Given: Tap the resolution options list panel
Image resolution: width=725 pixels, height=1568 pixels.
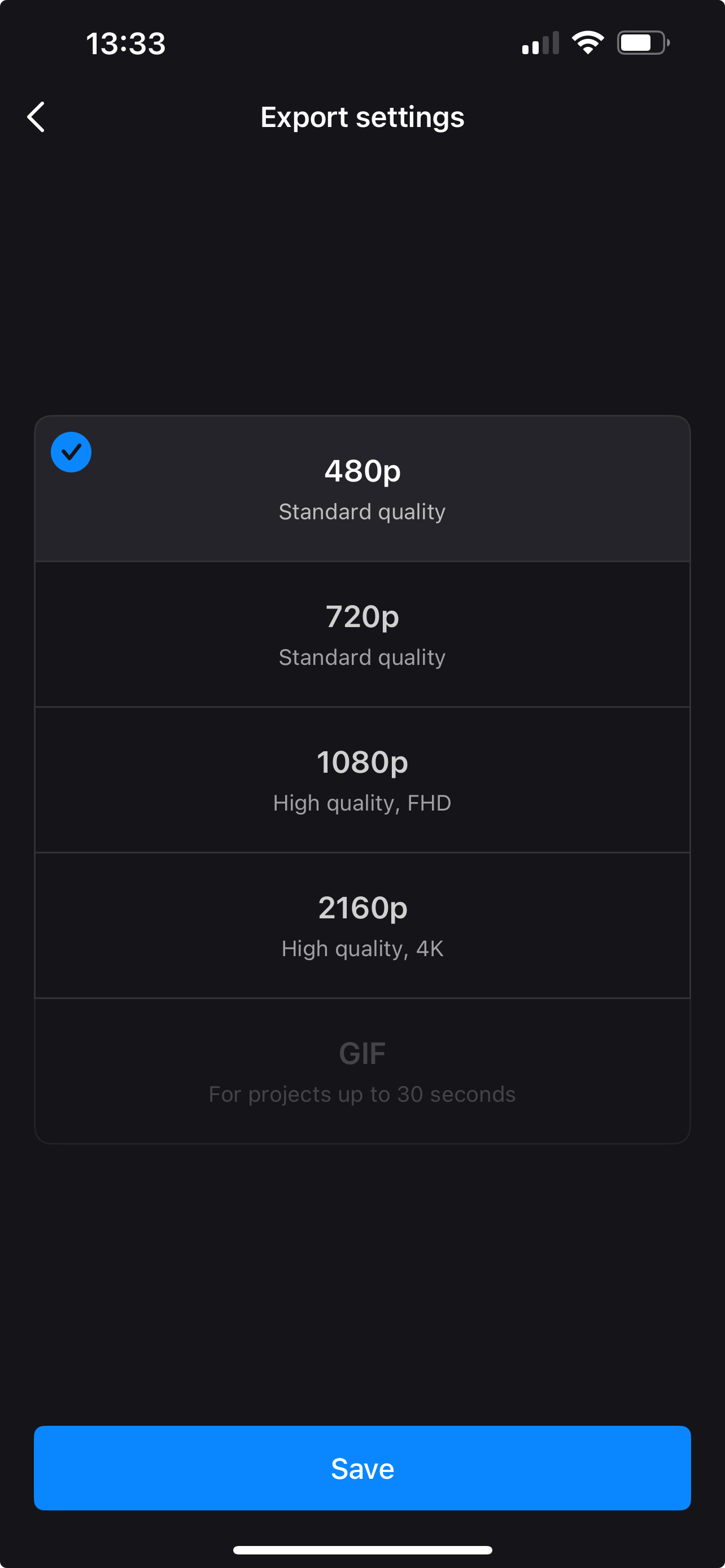Looking at the screenshot, I should tap(362, 779).
